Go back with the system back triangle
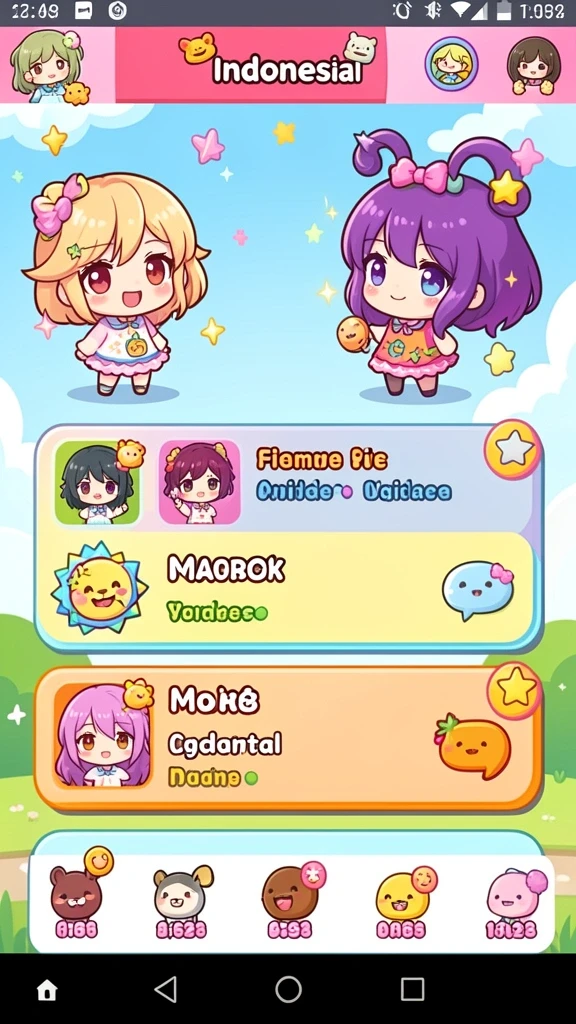This screenshot has width=576, height=1024. [166, 989]
